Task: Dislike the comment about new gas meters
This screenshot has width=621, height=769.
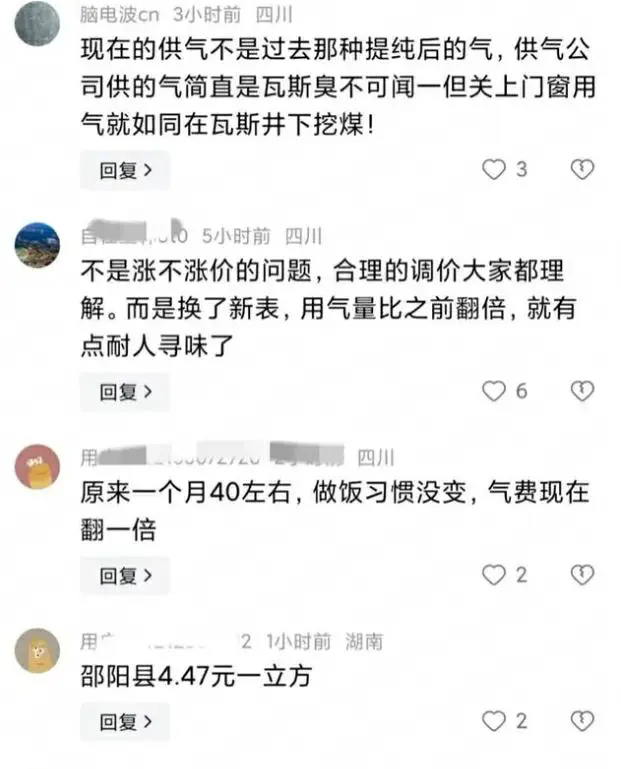Action: [x=582, y=391]
